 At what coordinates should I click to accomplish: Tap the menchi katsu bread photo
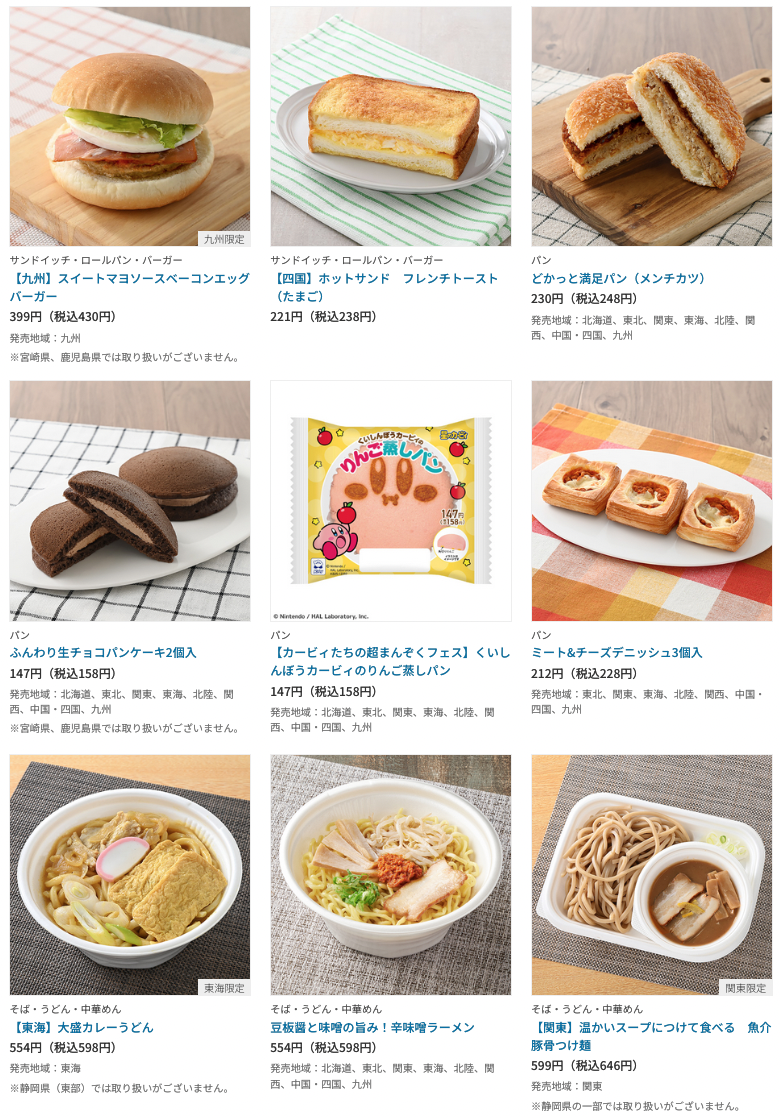651,127
